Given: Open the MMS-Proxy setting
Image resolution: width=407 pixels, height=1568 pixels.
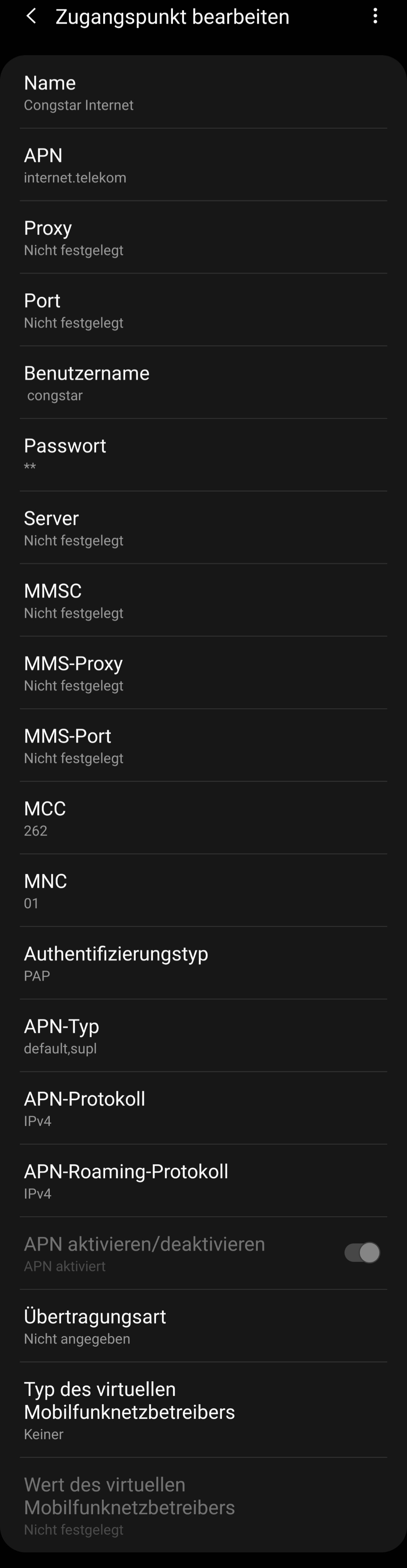Looking at the screenshot, I should click(x=203, y=673).
